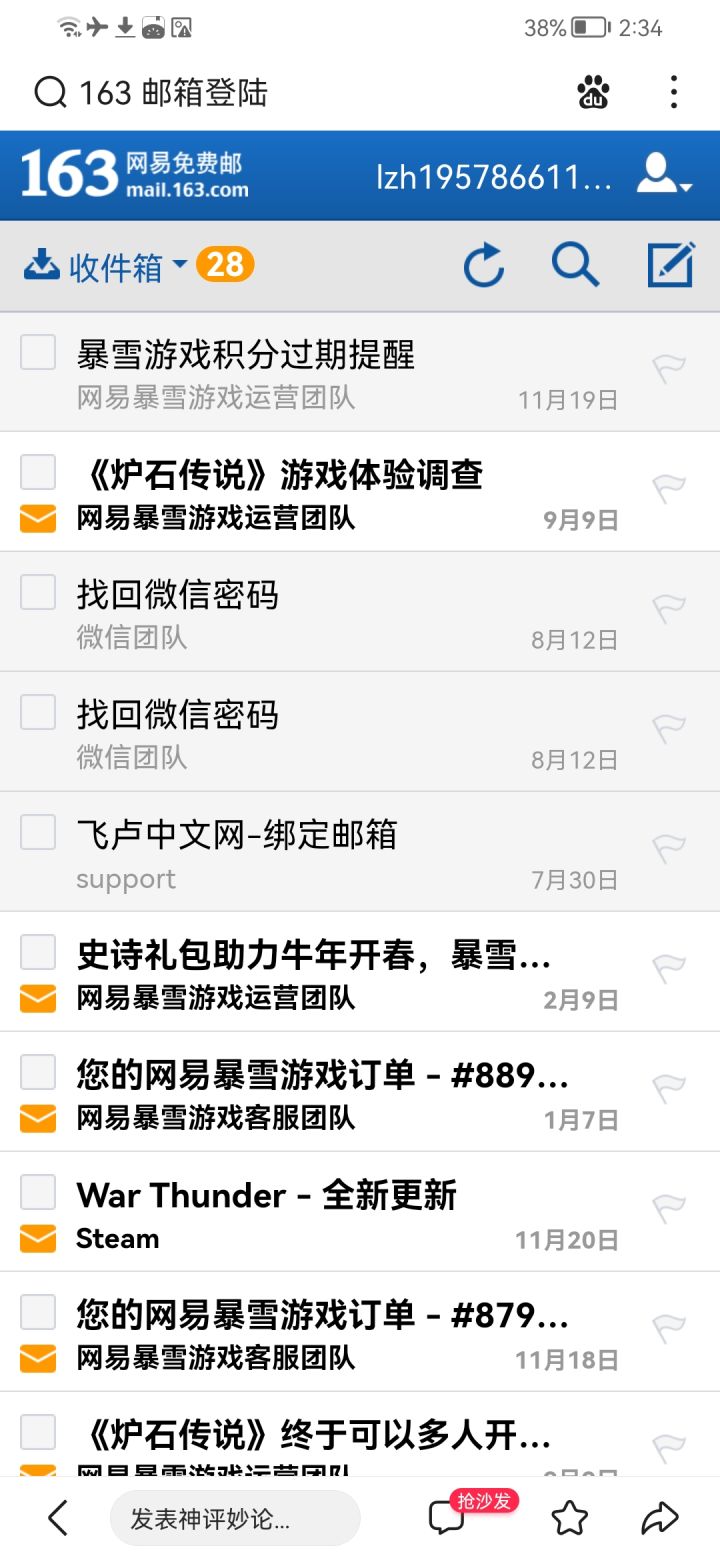This screenshot has width=720, height=1560.
Task: Flag the 飞卢中文网-绑定邮箱 email
Action: click(x=669, y=849)
